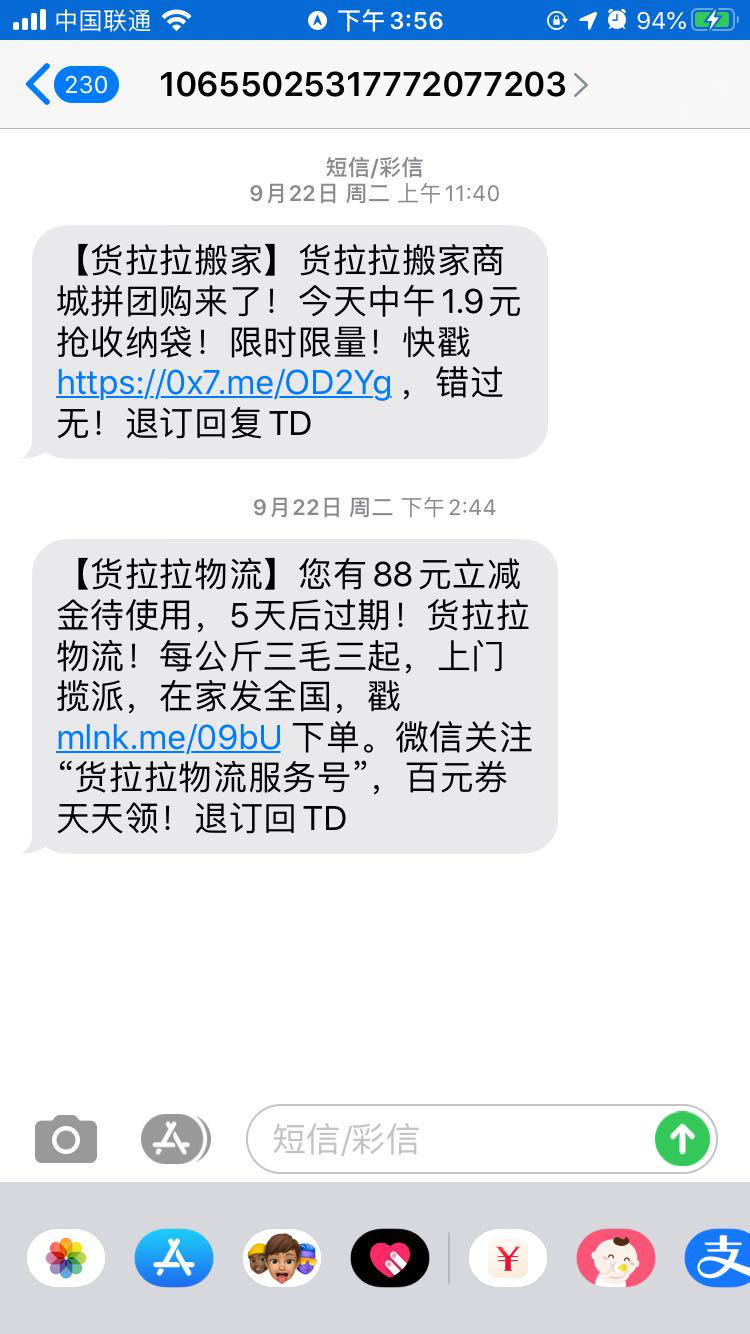The width and height of the screenshot is (750, 1334).
Task: Select the 短信/彩信 input field
Action: click(x=450, y=1138)
